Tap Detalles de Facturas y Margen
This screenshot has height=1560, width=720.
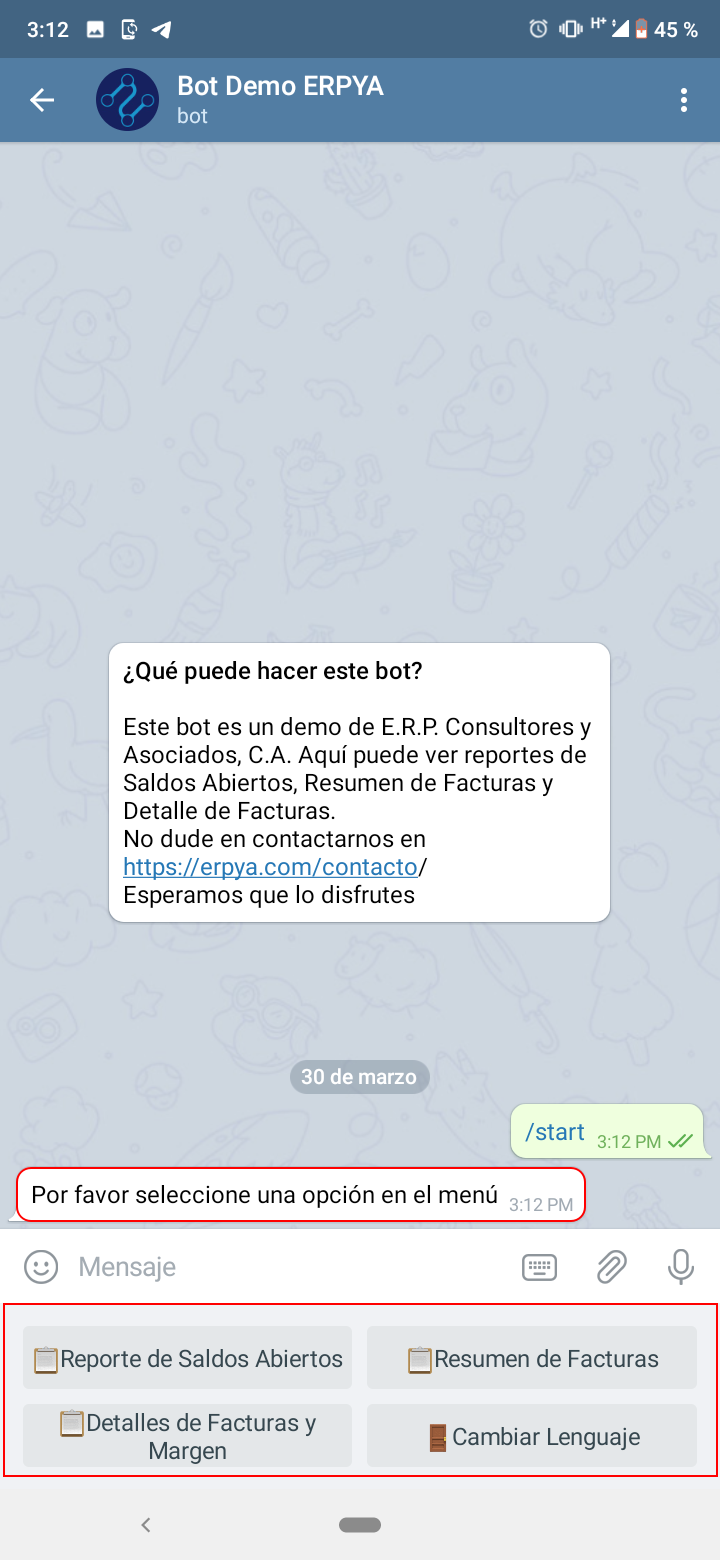tap(187, 1435)
